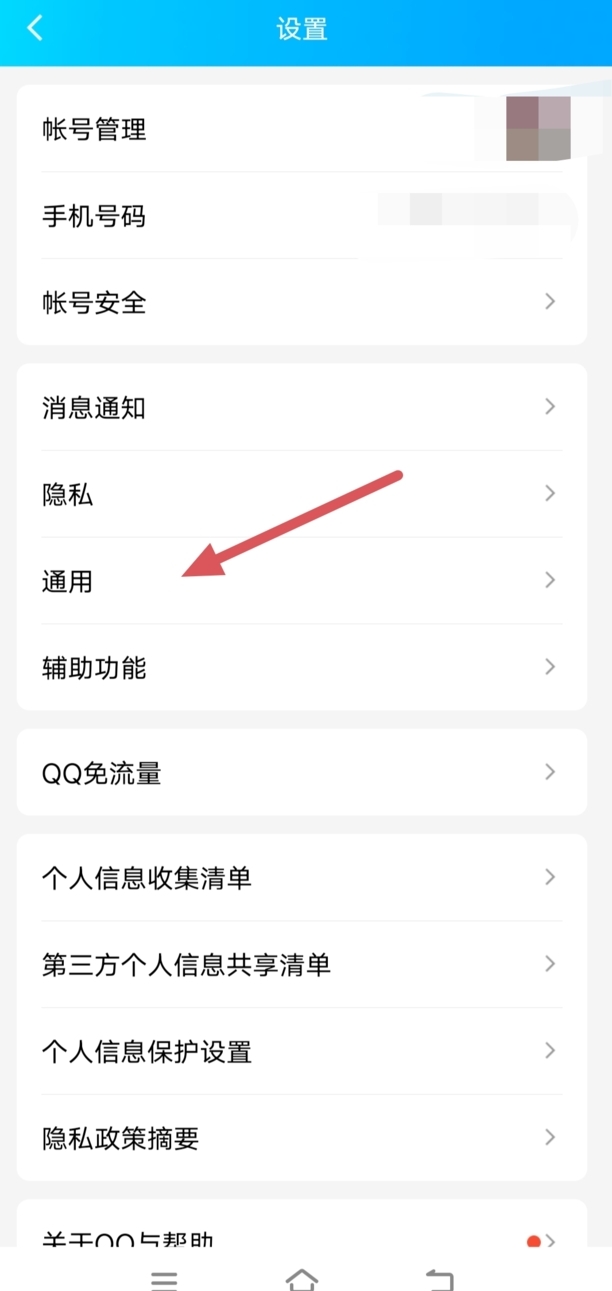Go back from the 设置 page

pos(35,28)
